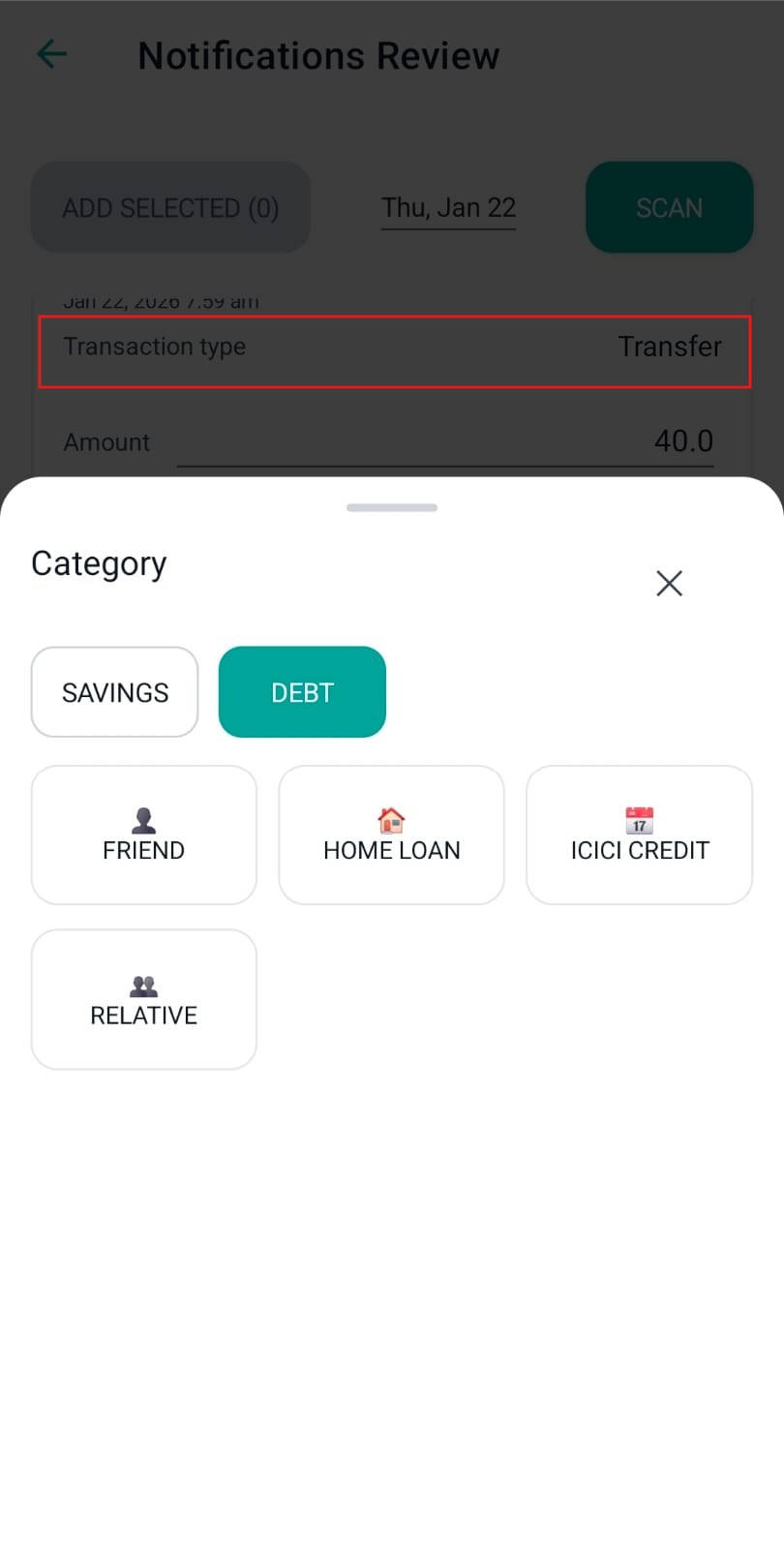Start a notification SCAN
The height and width of the screenshot is (1548, 784).
click(x=669, y=206)
